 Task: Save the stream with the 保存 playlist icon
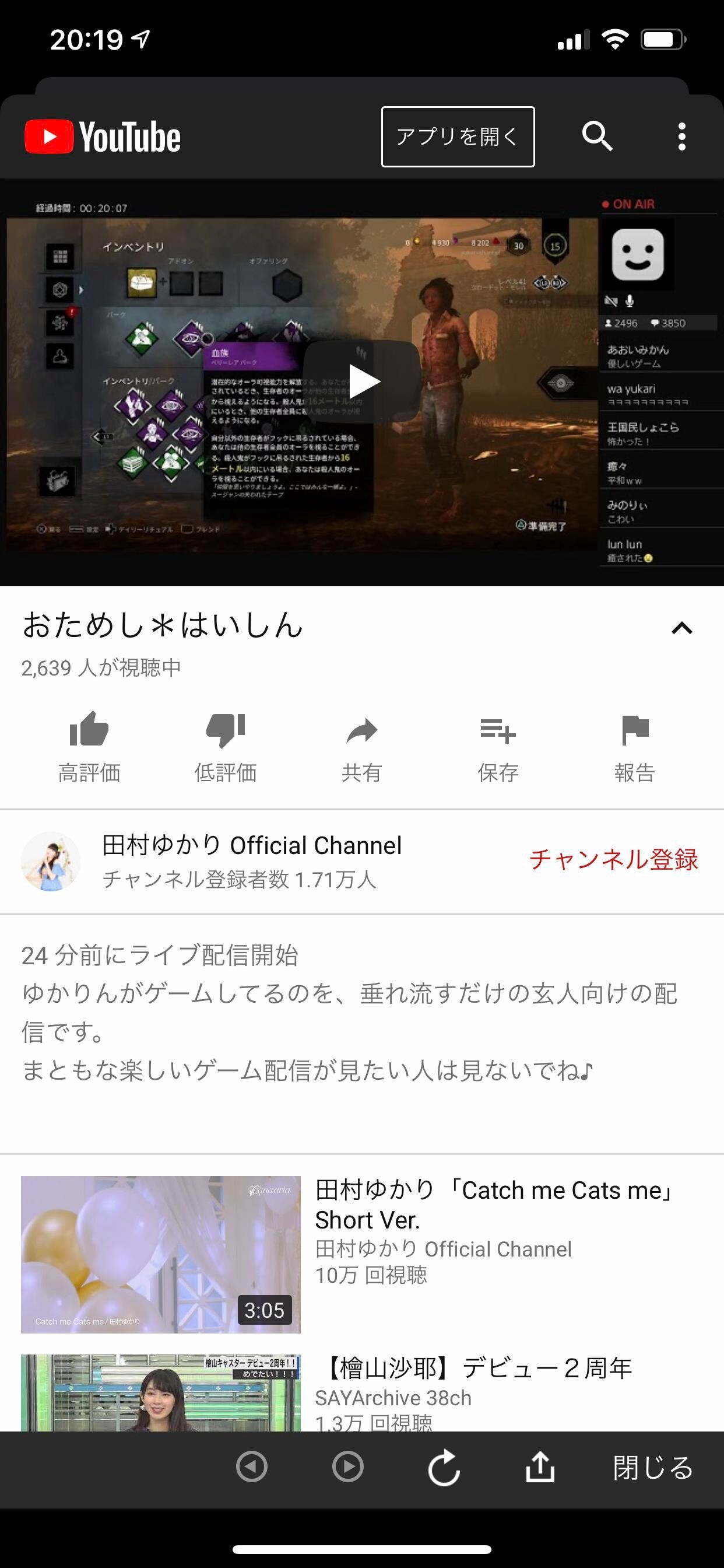point(497,737)
